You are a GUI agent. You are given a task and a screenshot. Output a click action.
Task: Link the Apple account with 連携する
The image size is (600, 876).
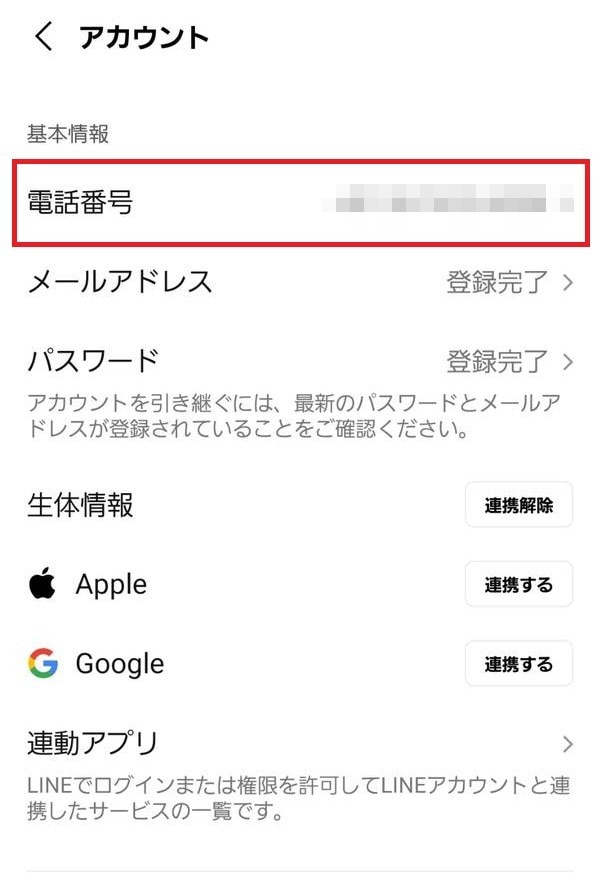tap(518, 584)
